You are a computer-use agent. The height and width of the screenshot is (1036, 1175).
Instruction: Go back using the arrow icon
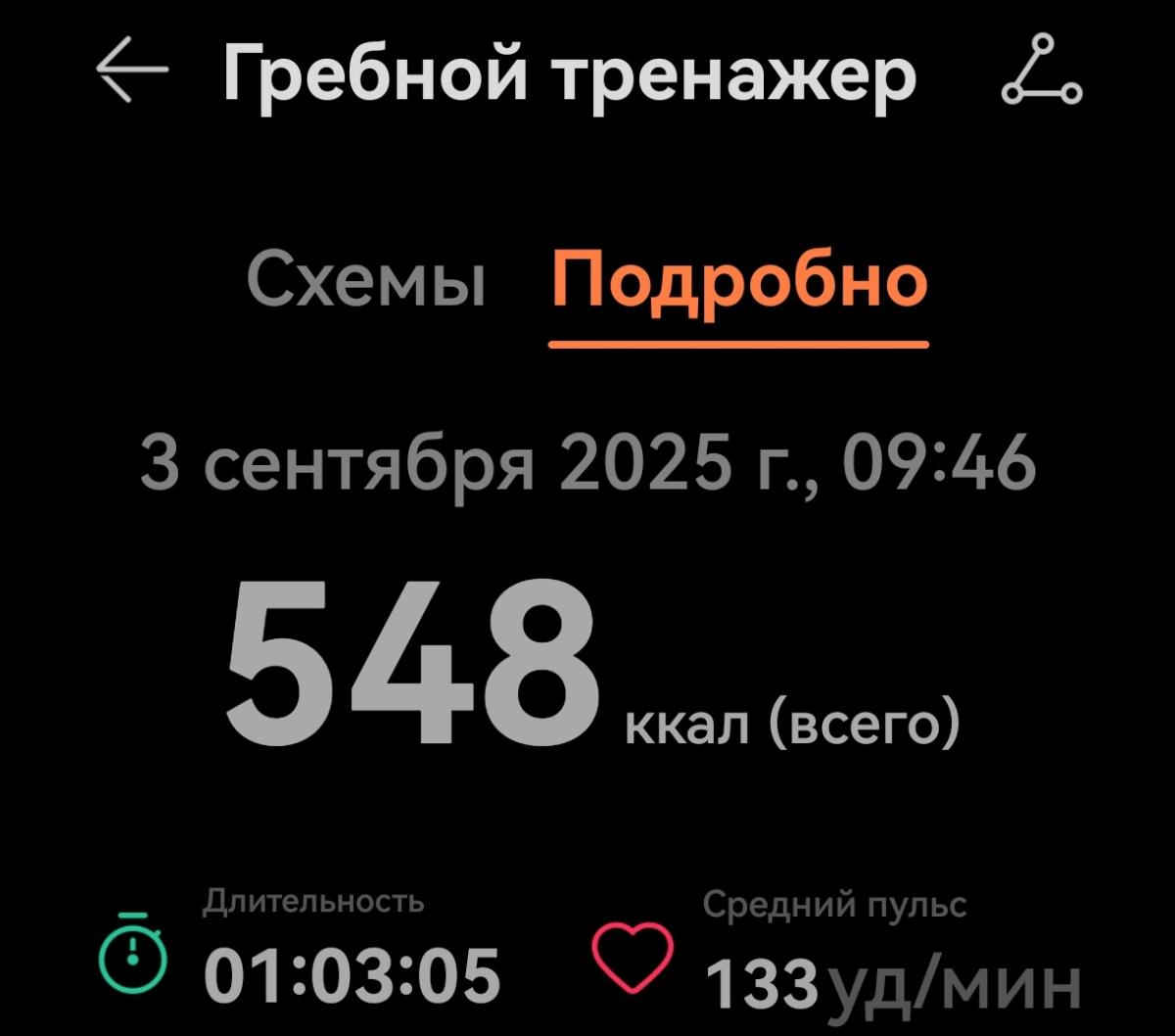click(132, 71)
